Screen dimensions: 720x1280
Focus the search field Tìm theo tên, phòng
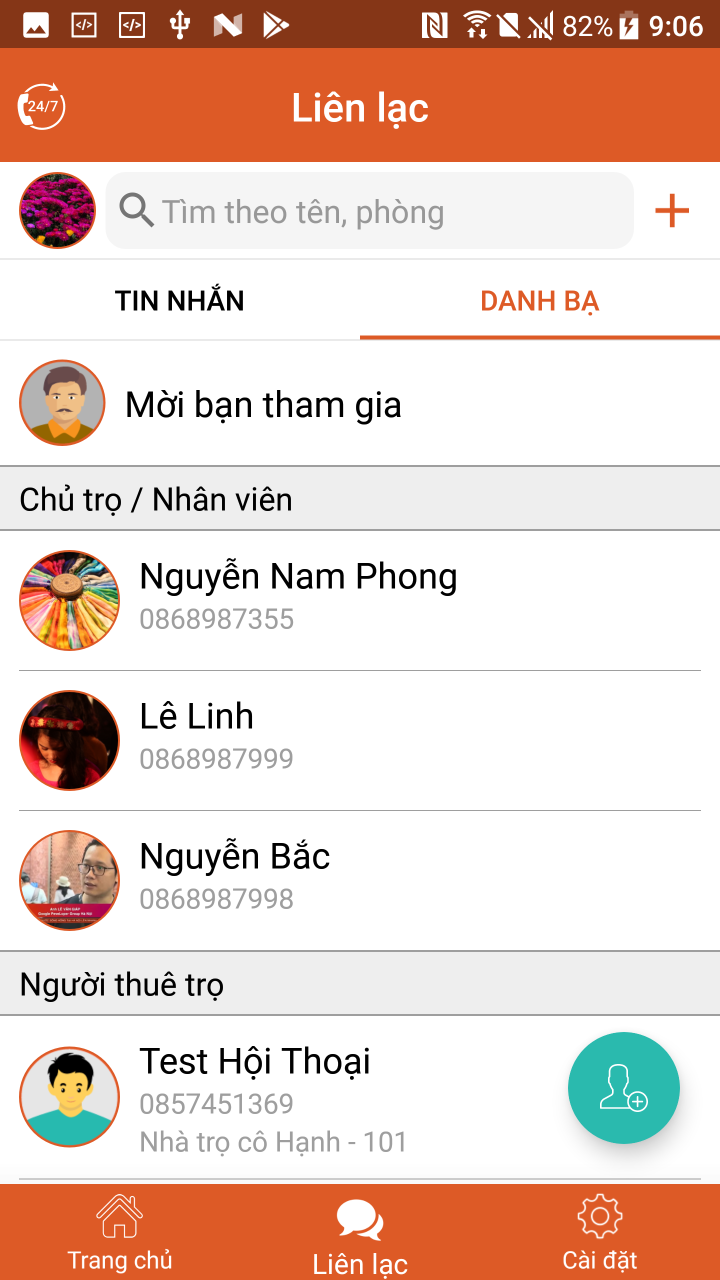(370, 211)
